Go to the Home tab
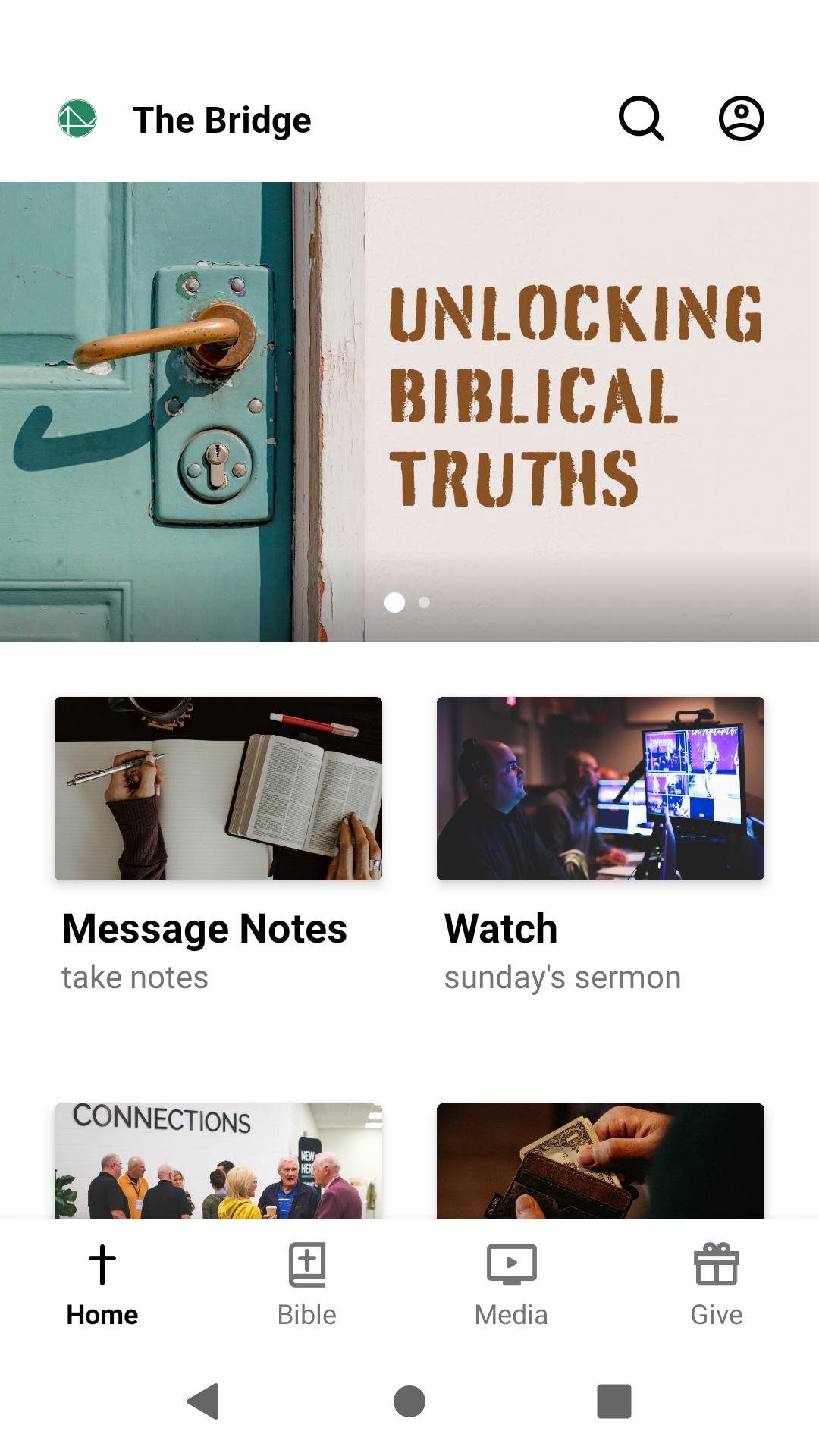819x1456 pixels. click(102, 1282)
